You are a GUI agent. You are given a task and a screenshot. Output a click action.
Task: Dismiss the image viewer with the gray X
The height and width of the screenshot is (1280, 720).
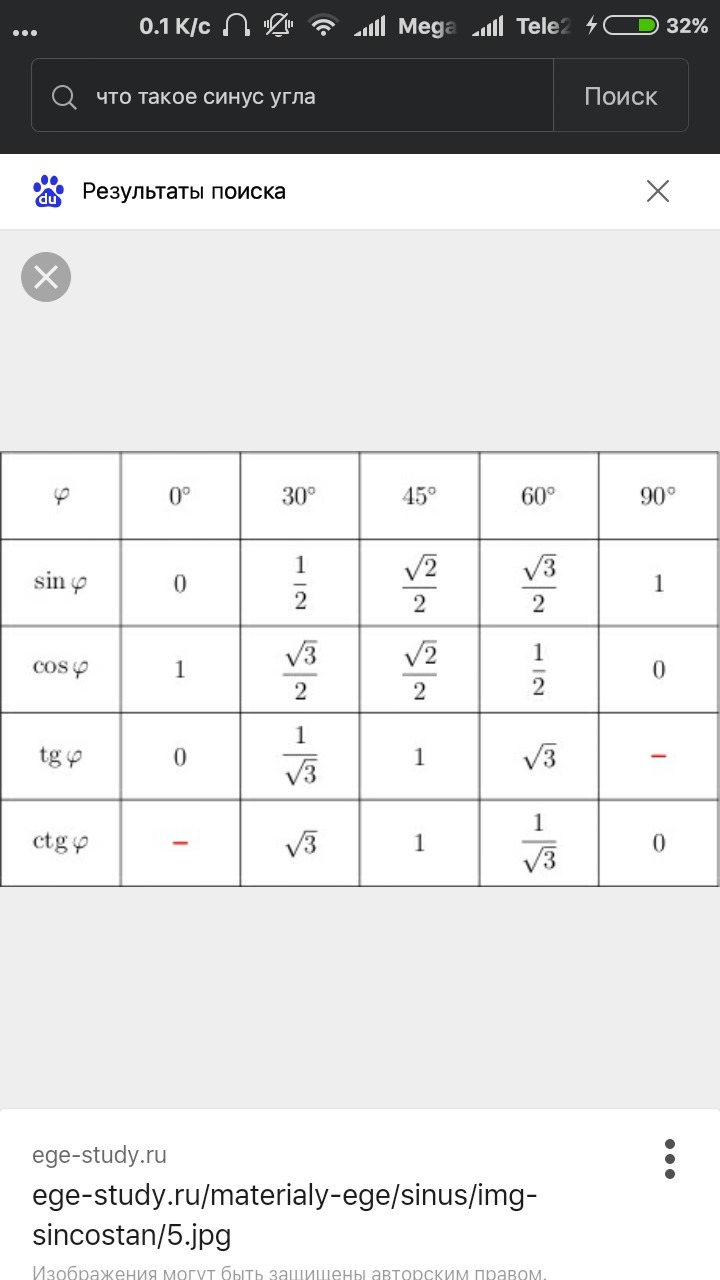[46, 277]
